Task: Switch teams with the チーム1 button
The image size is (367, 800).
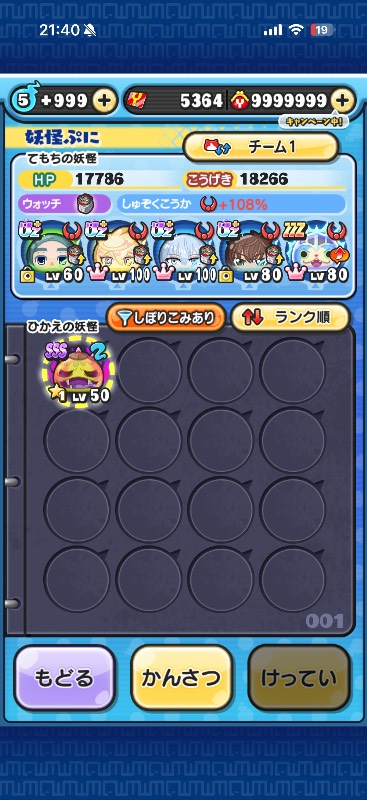Action: tap(261, 147)
